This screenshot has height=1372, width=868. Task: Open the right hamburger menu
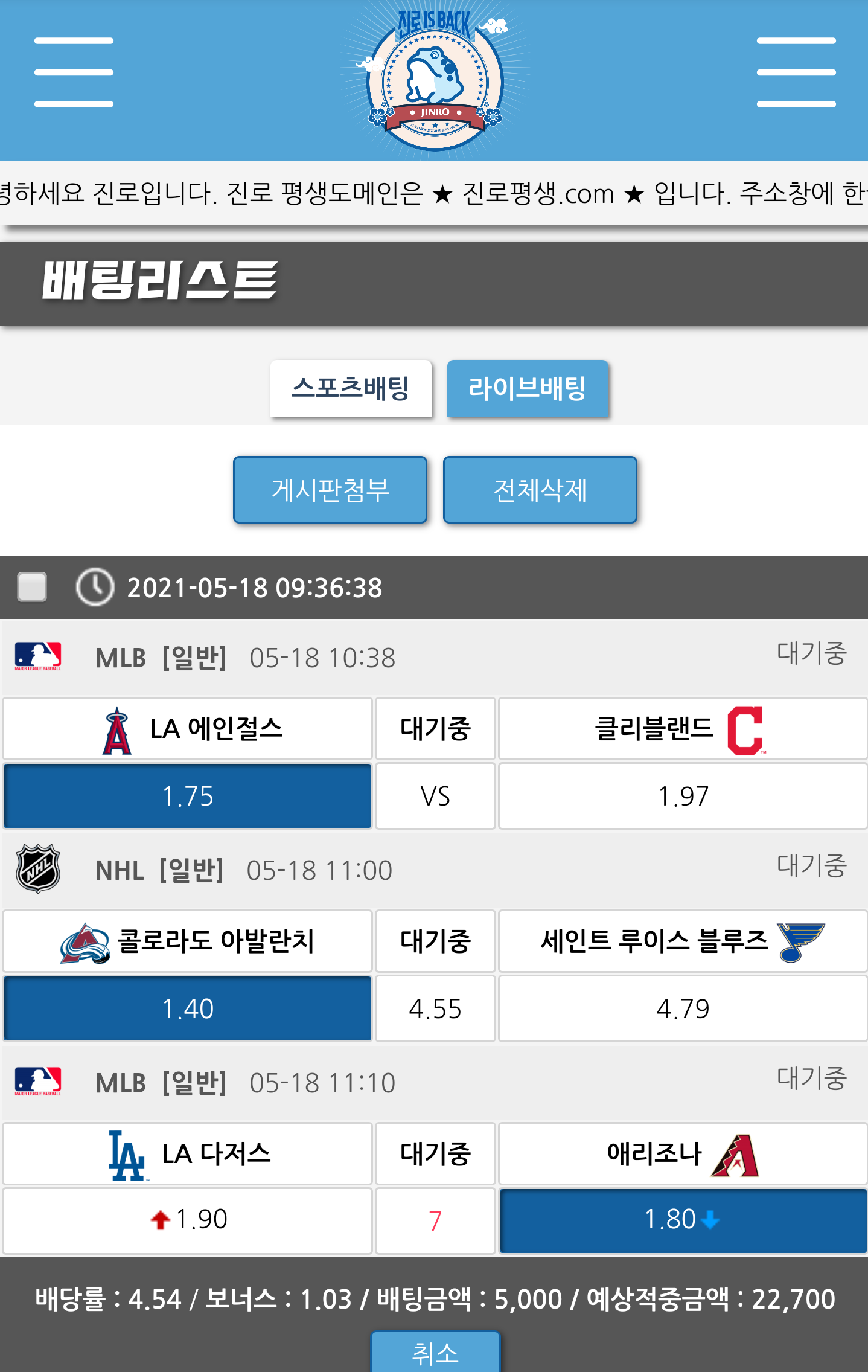796,72
